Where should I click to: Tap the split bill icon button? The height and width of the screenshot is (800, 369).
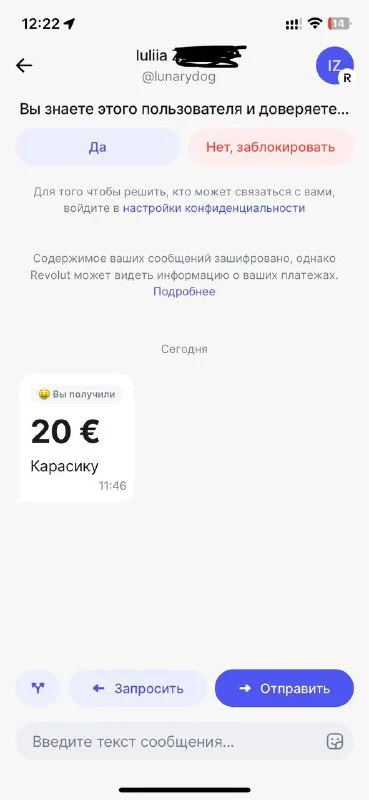(38, 688)
